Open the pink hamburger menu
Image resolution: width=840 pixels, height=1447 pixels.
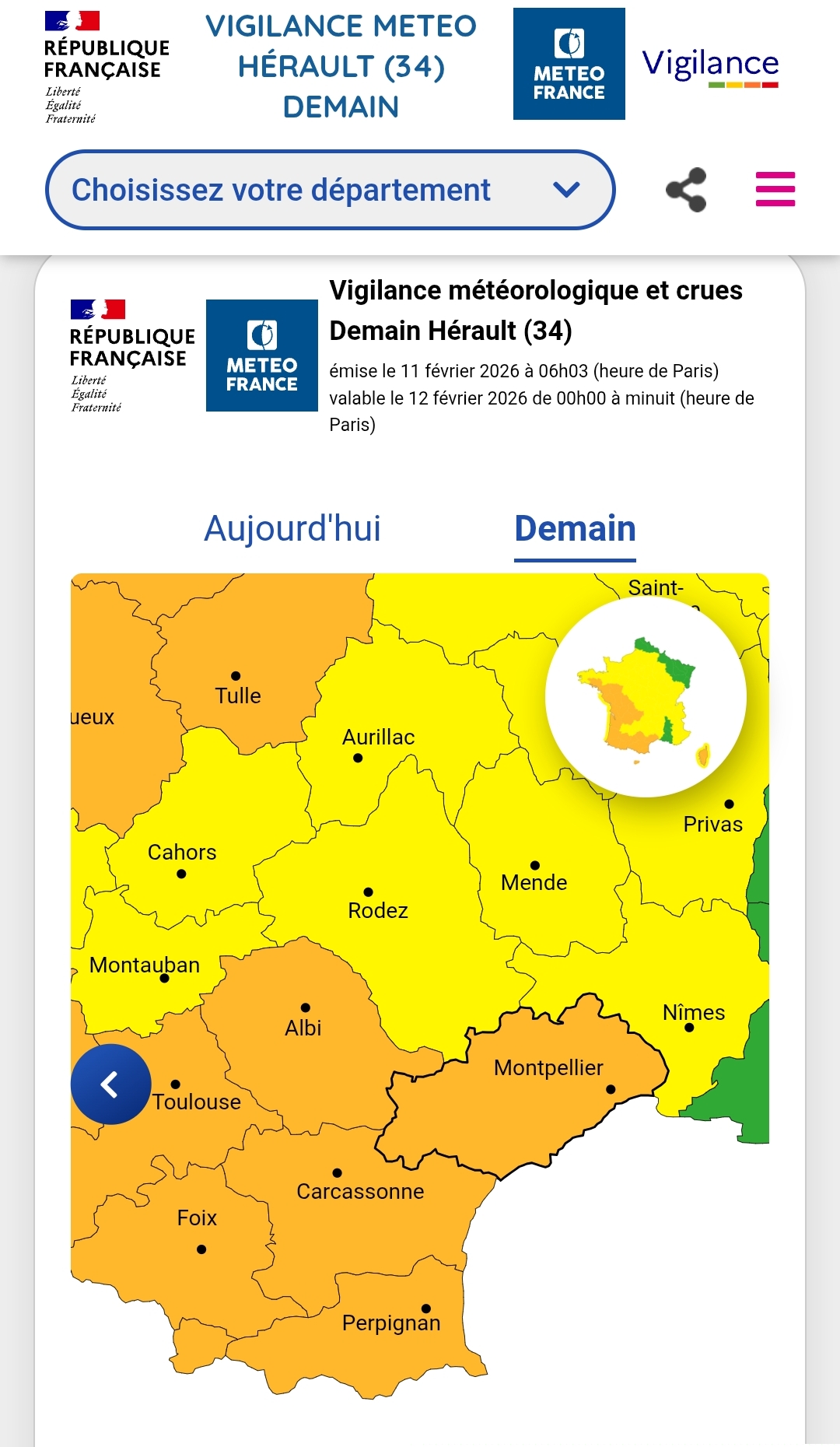775,189
